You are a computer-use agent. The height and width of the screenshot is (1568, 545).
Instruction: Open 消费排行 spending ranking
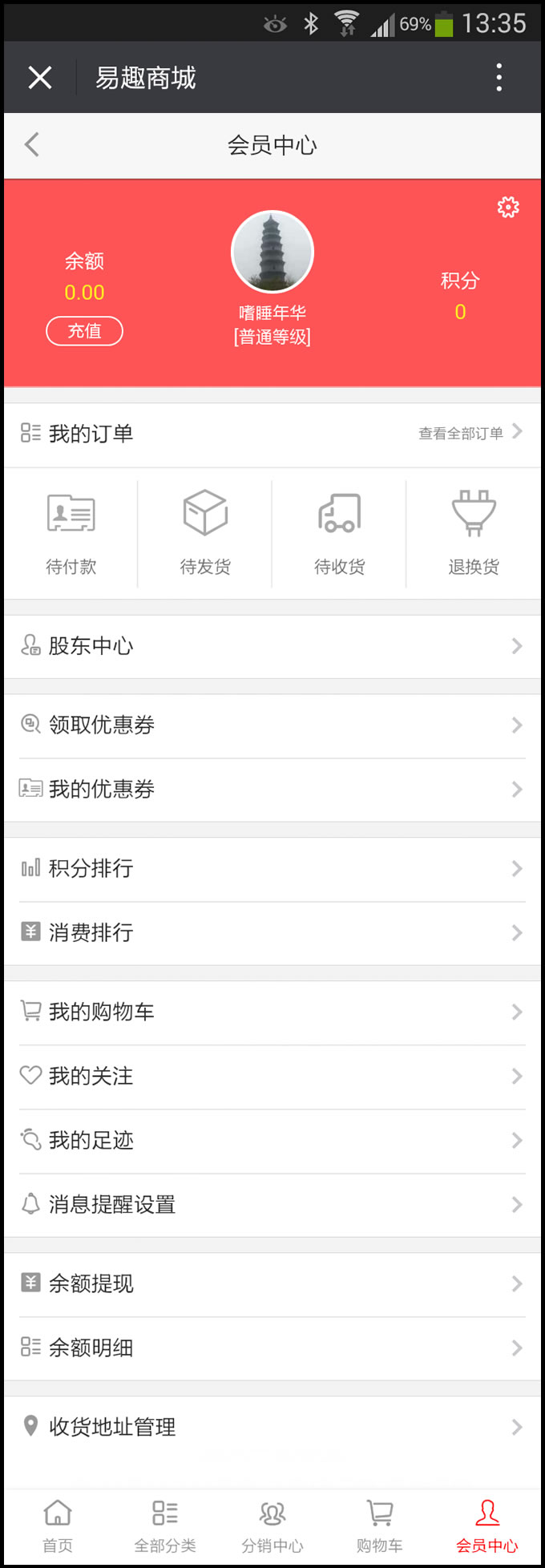pos(272,932)
